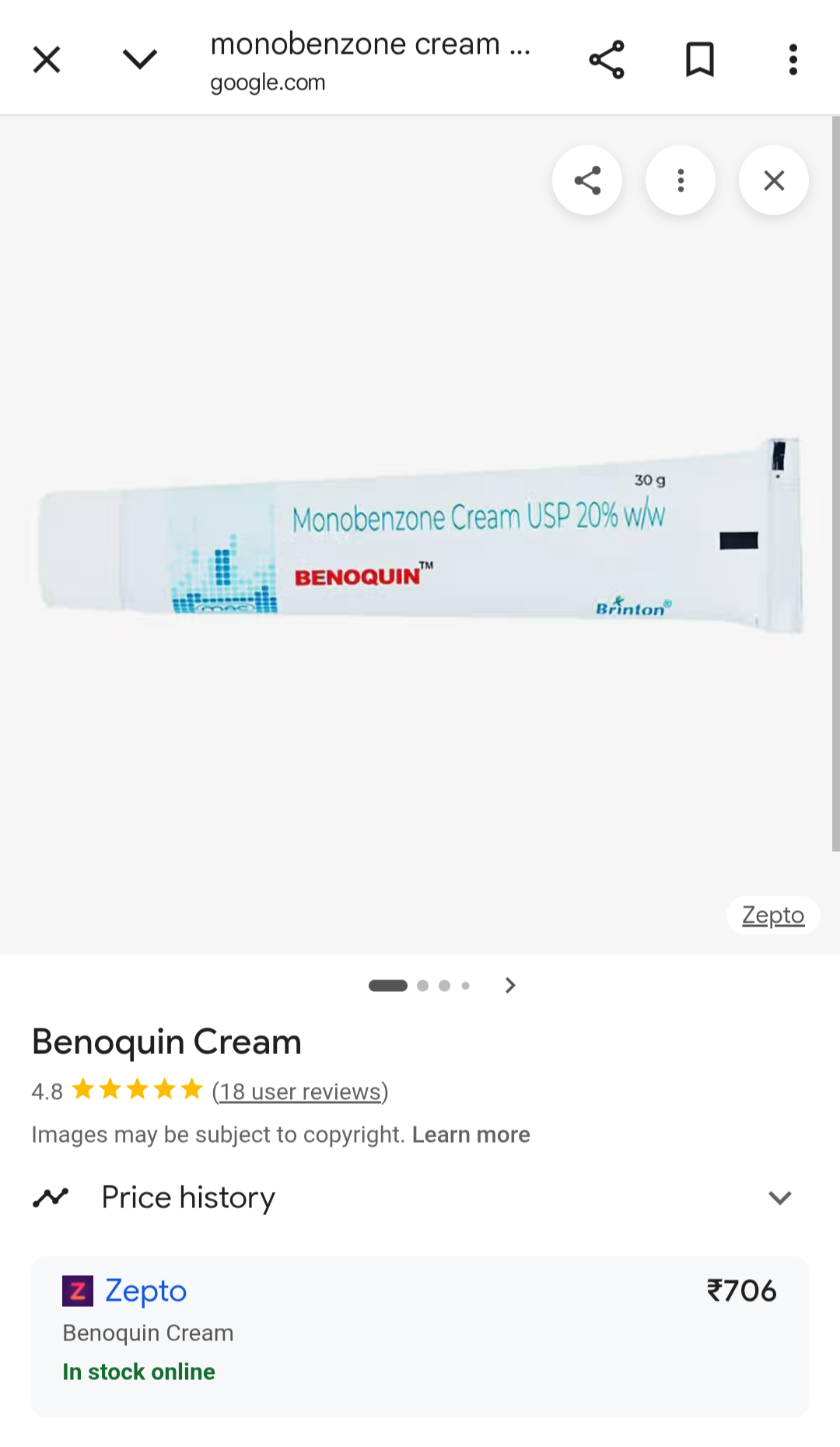Screen dimensions: 840x1447
Task: Share the page from the top bar
Action: (607, 60)
